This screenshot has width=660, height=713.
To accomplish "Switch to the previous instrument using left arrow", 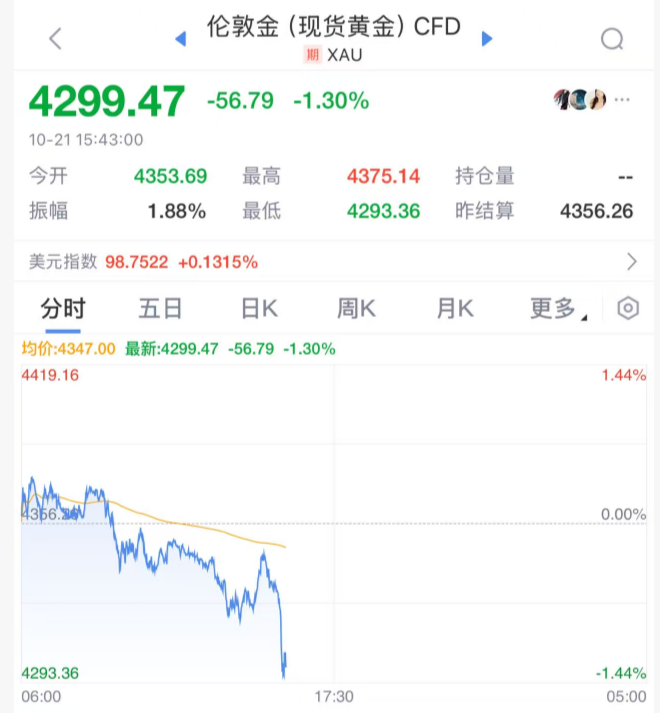I will coord(181,39).
